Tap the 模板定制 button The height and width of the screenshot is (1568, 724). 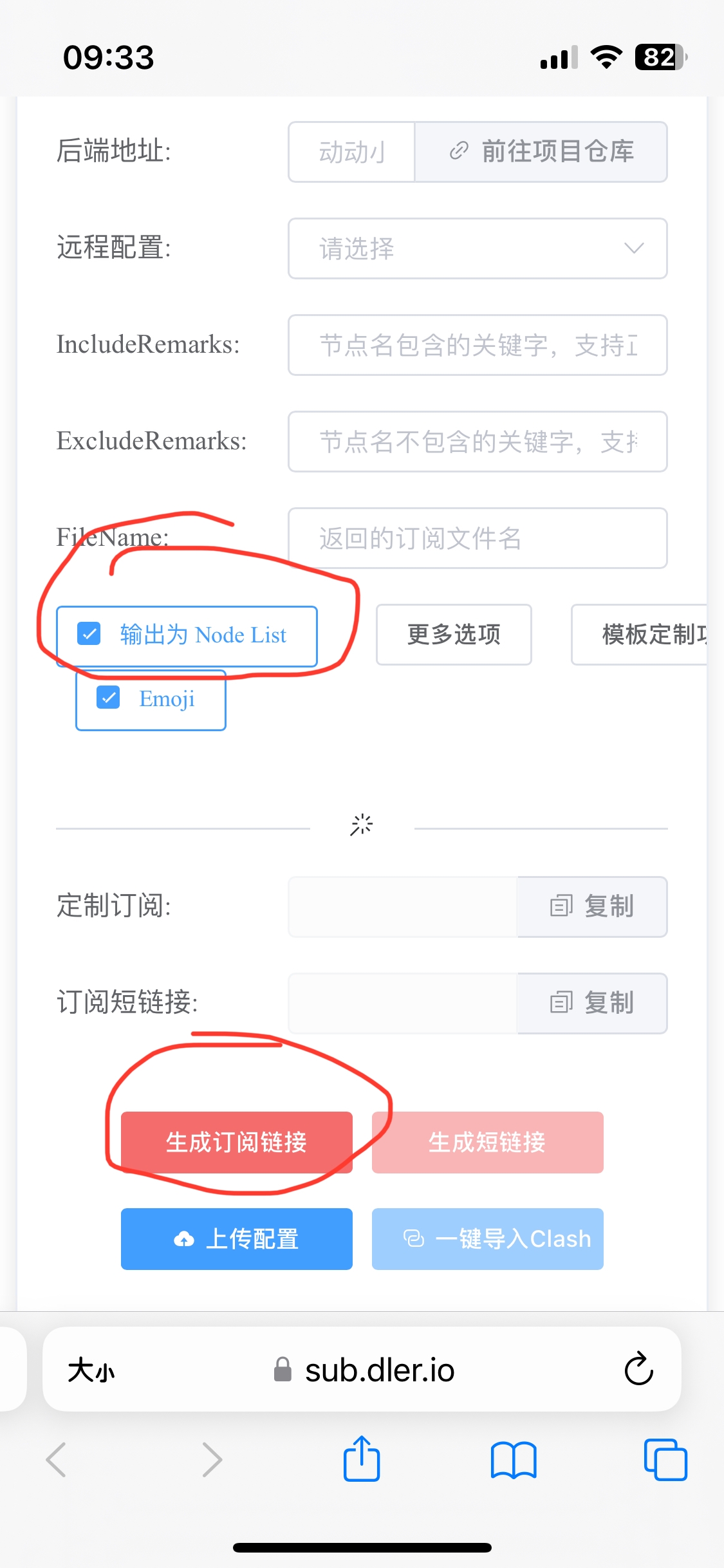point(644,635)
